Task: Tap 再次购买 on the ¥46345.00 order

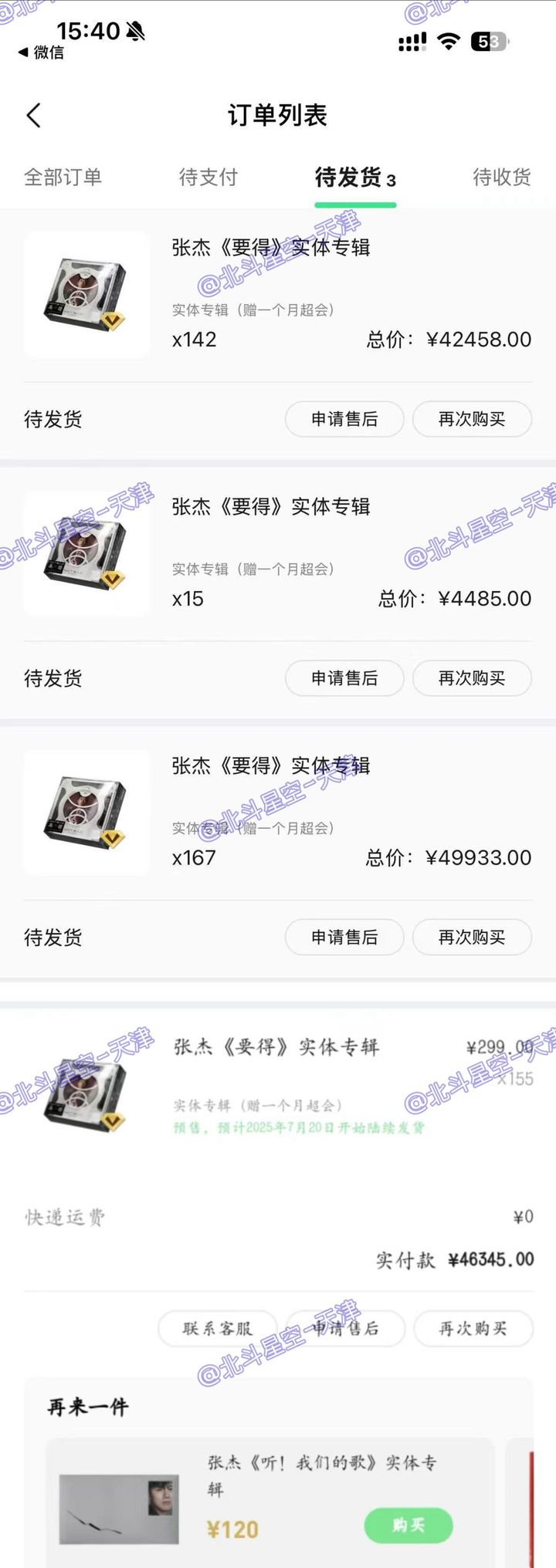Action: click(x=473, y=1329)
